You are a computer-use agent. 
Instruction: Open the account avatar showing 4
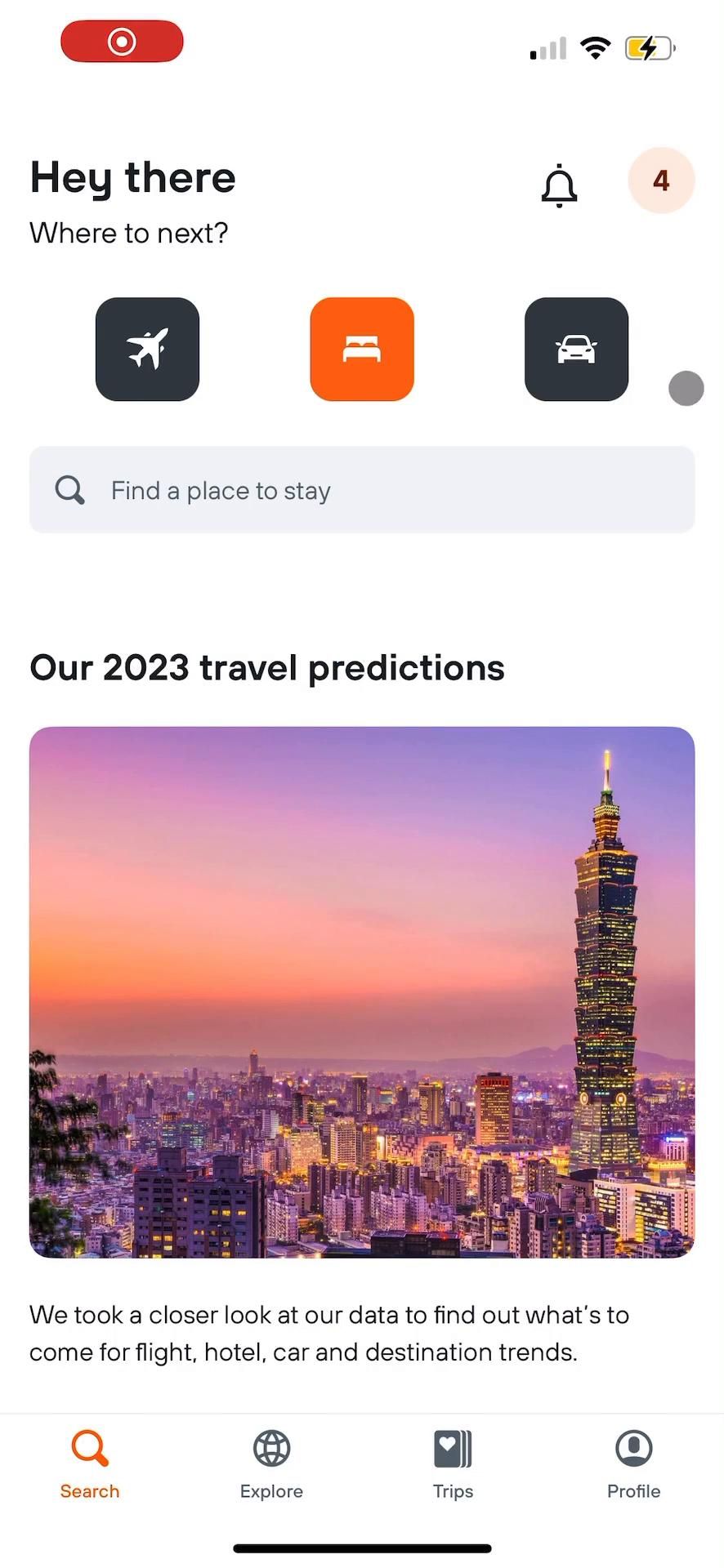tap(661, 180)
